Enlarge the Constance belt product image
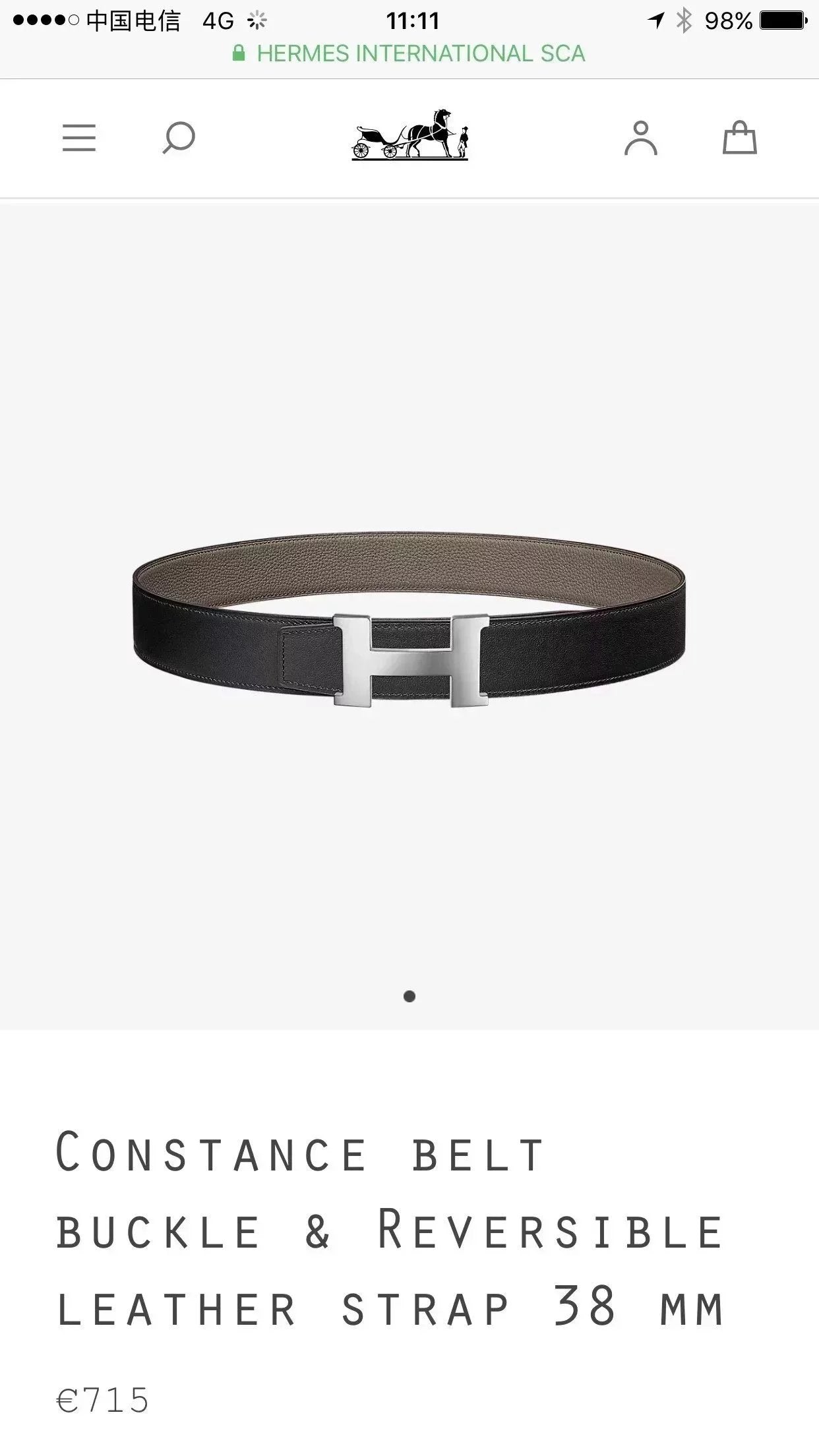The image size is (819, 1456). [x=409, y=620]
